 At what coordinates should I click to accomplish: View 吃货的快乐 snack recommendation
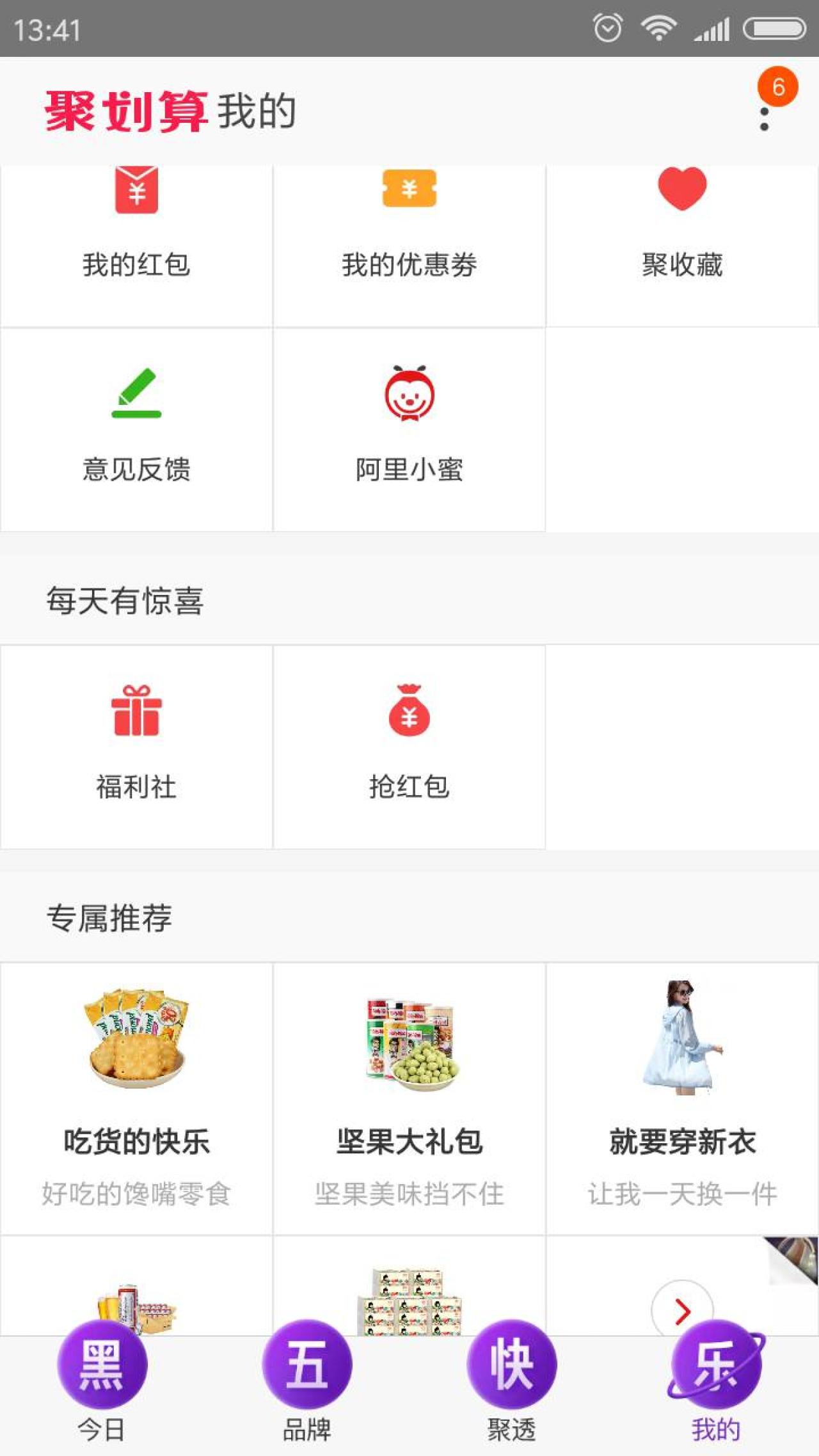136,1096
